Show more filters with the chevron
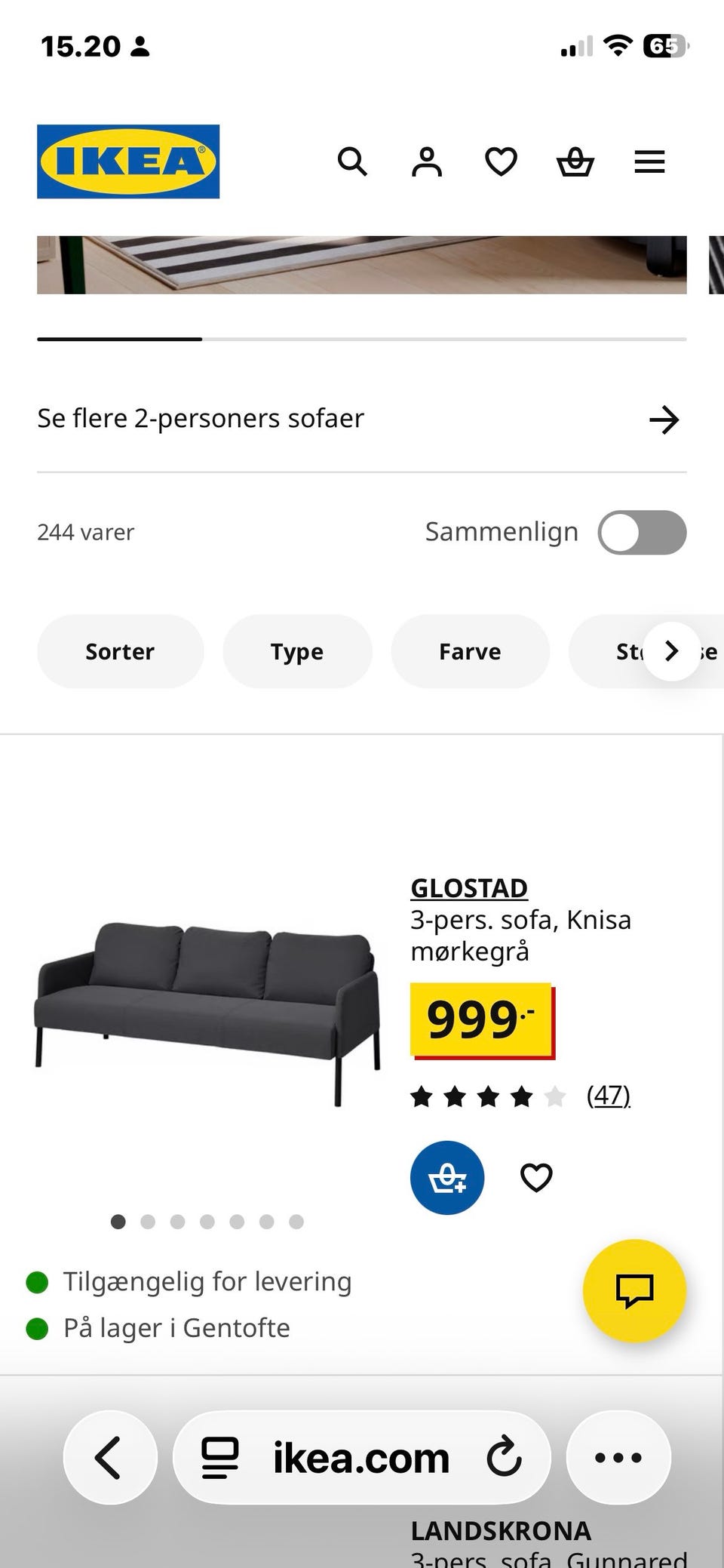This screenshot has height=1568, width=724. [x=670, y=651]
